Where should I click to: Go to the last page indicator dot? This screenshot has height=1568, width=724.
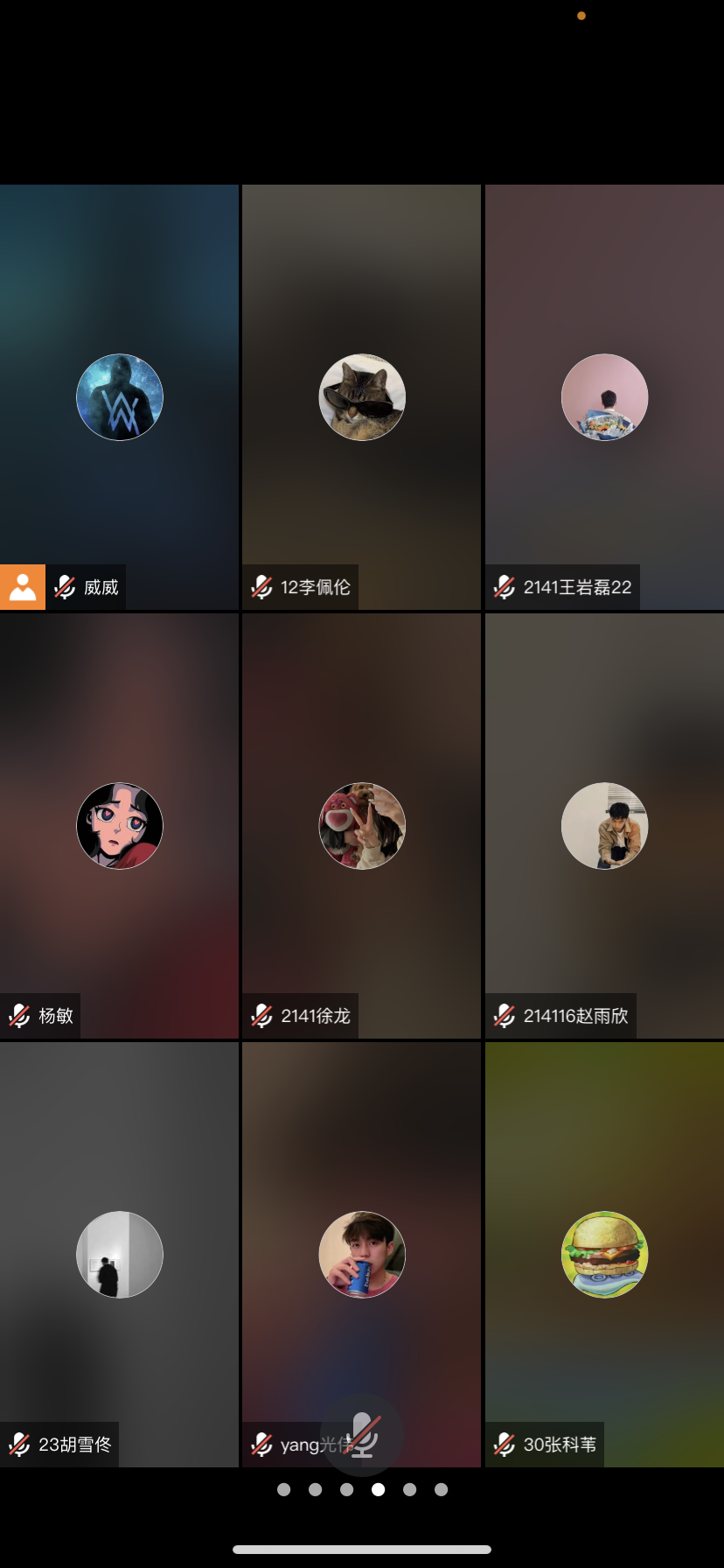(441, 1489)
